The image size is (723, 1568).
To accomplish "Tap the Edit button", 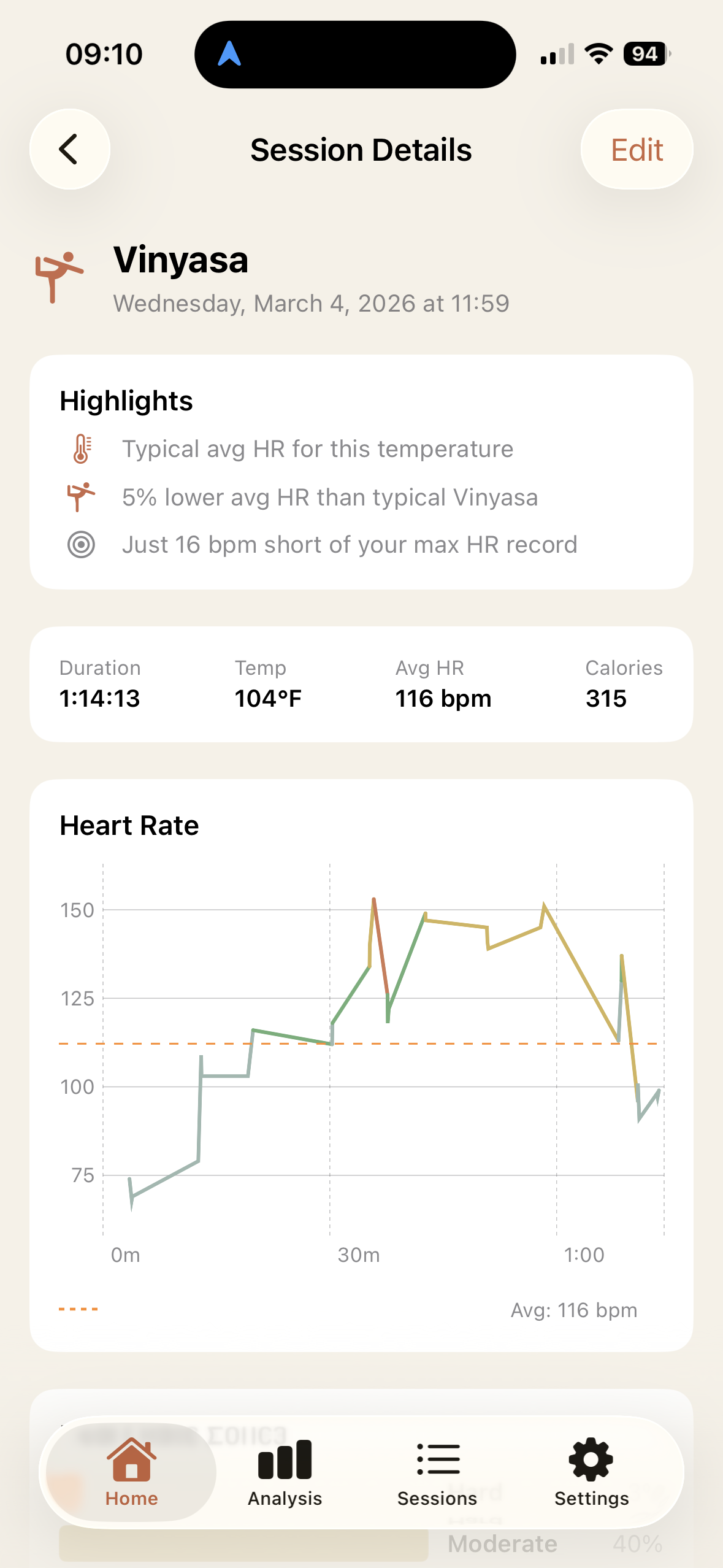I will (637, 149).
